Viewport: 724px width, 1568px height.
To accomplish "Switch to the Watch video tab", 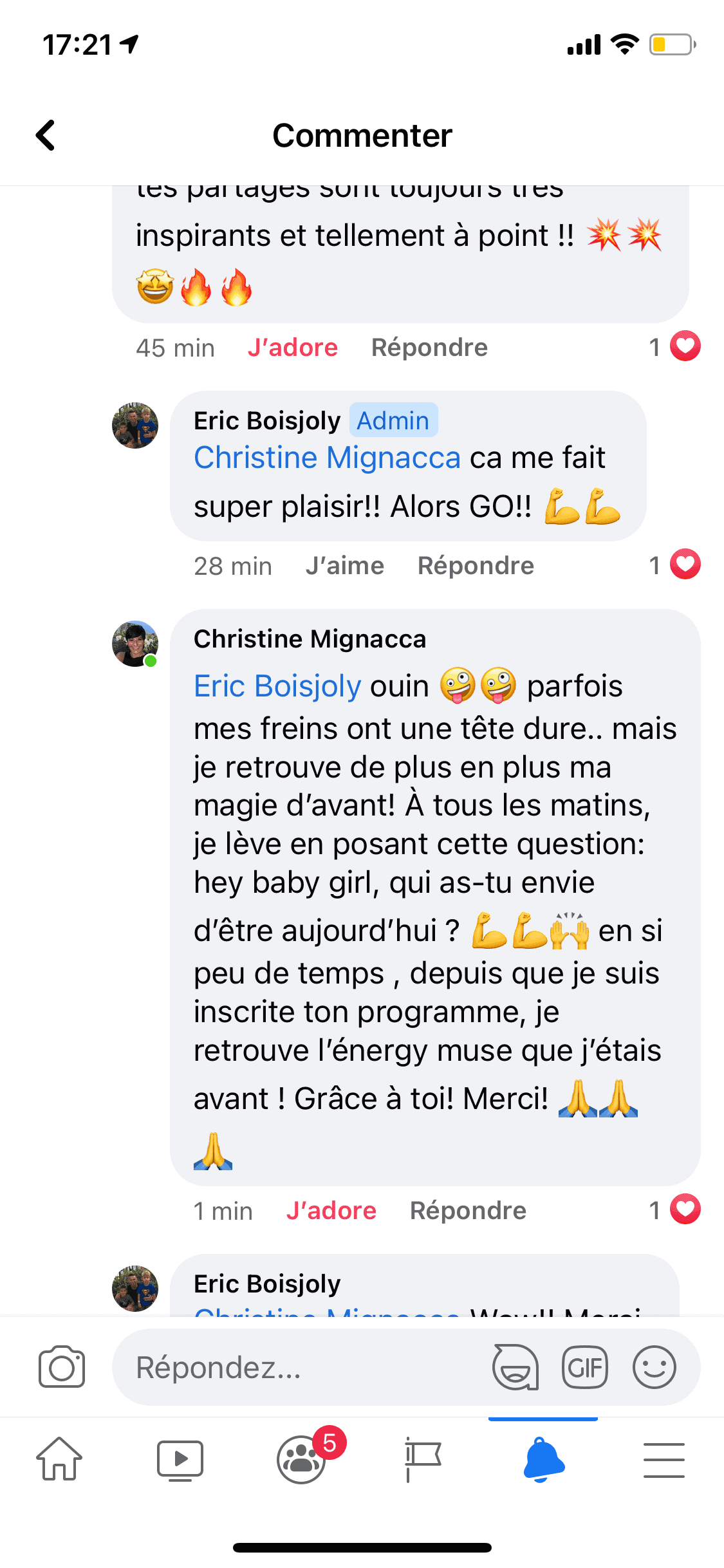I will click(x=180, y=1460).
